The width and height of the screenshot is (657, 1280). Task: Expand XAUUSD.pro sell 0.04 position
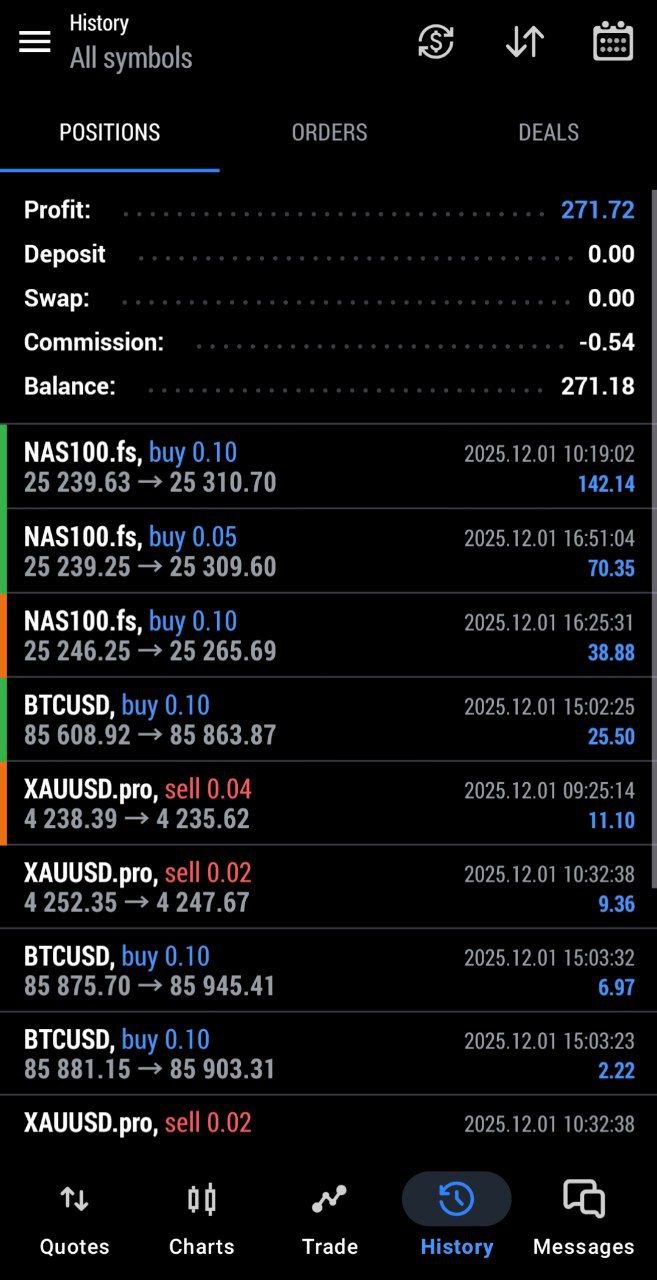328,804
